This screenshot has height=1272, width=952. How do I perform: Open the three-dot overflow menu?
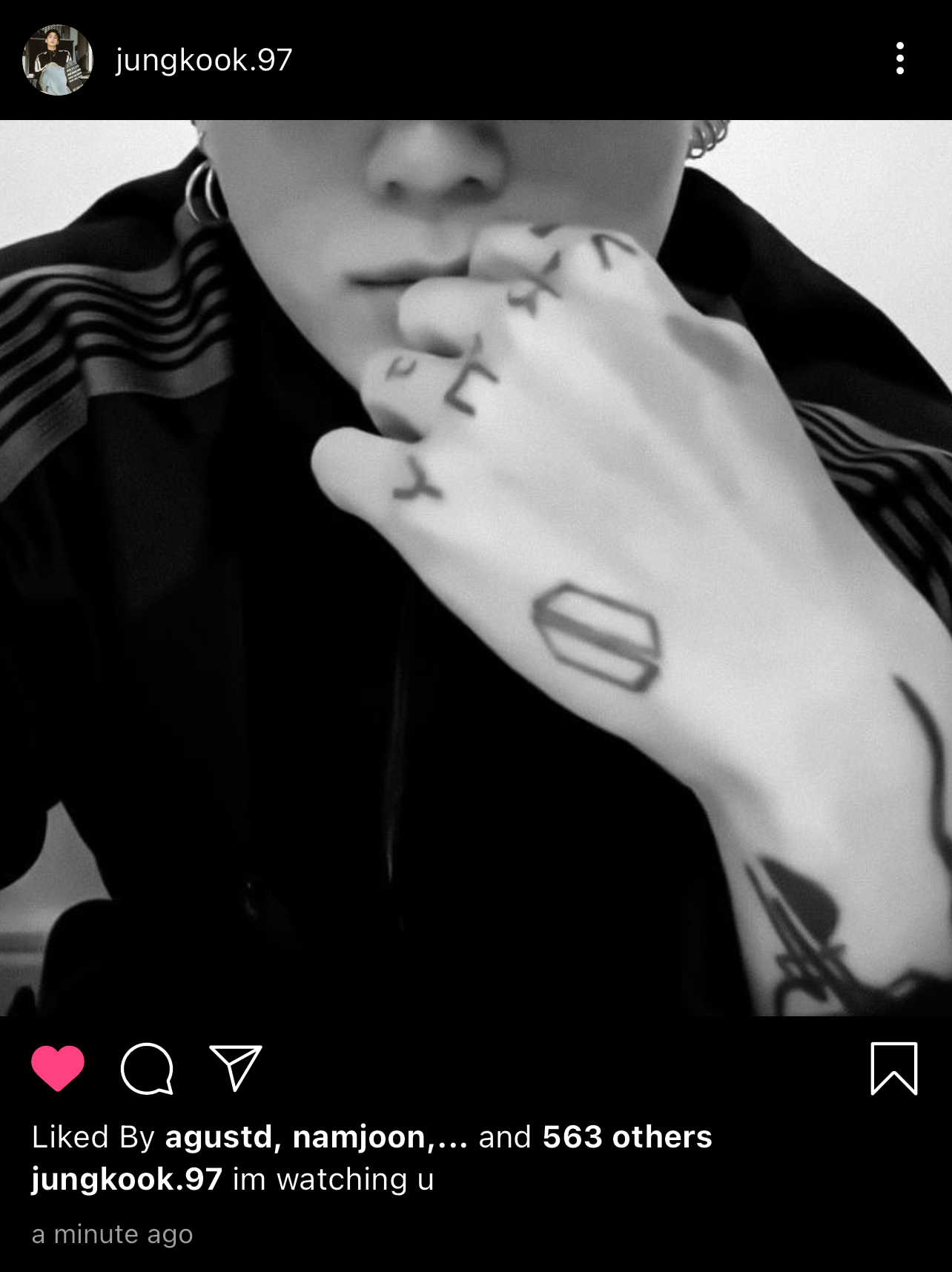tap(899, 59)
